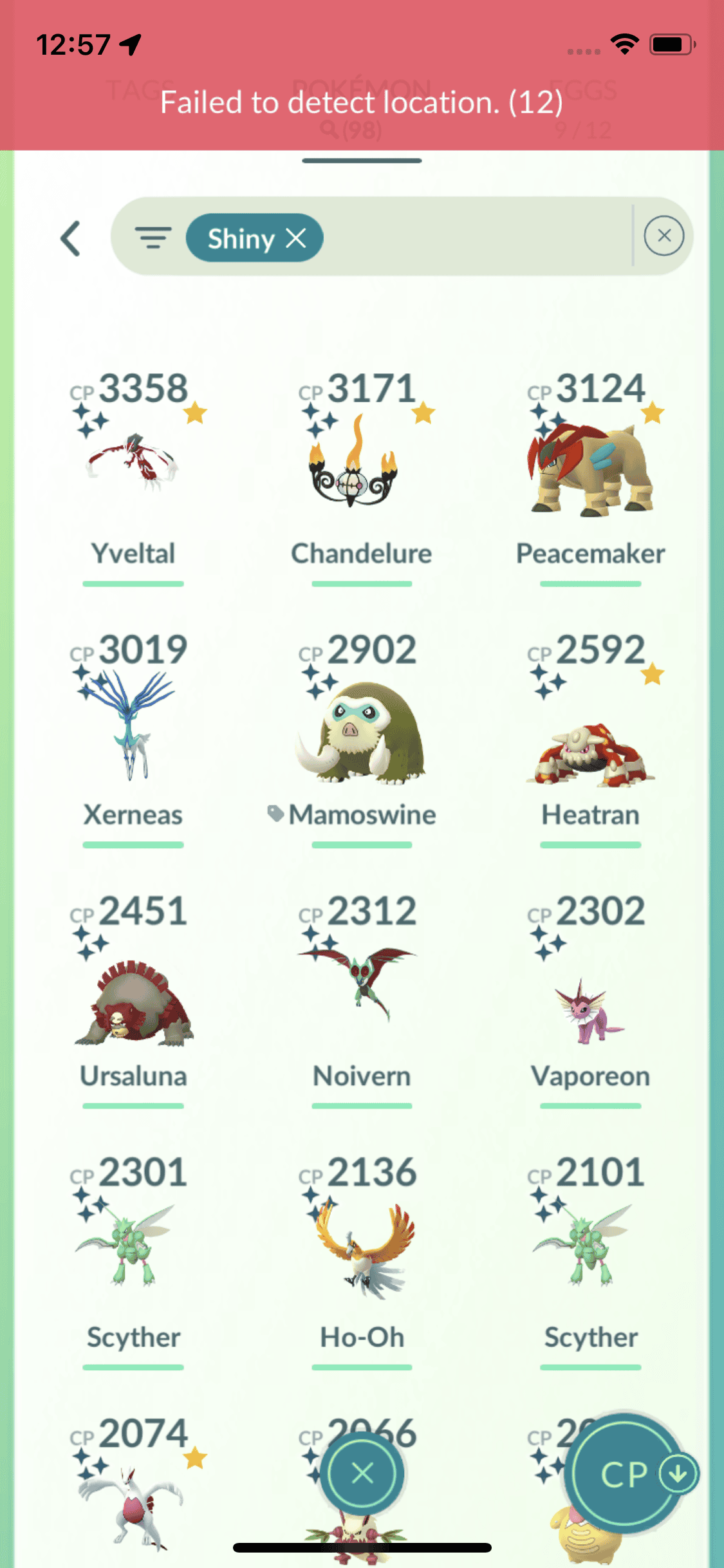This screenshot has width=724, height=1568.
Task: Open Ho-Oh CP 2136
Action: [x=361, y=1249]
